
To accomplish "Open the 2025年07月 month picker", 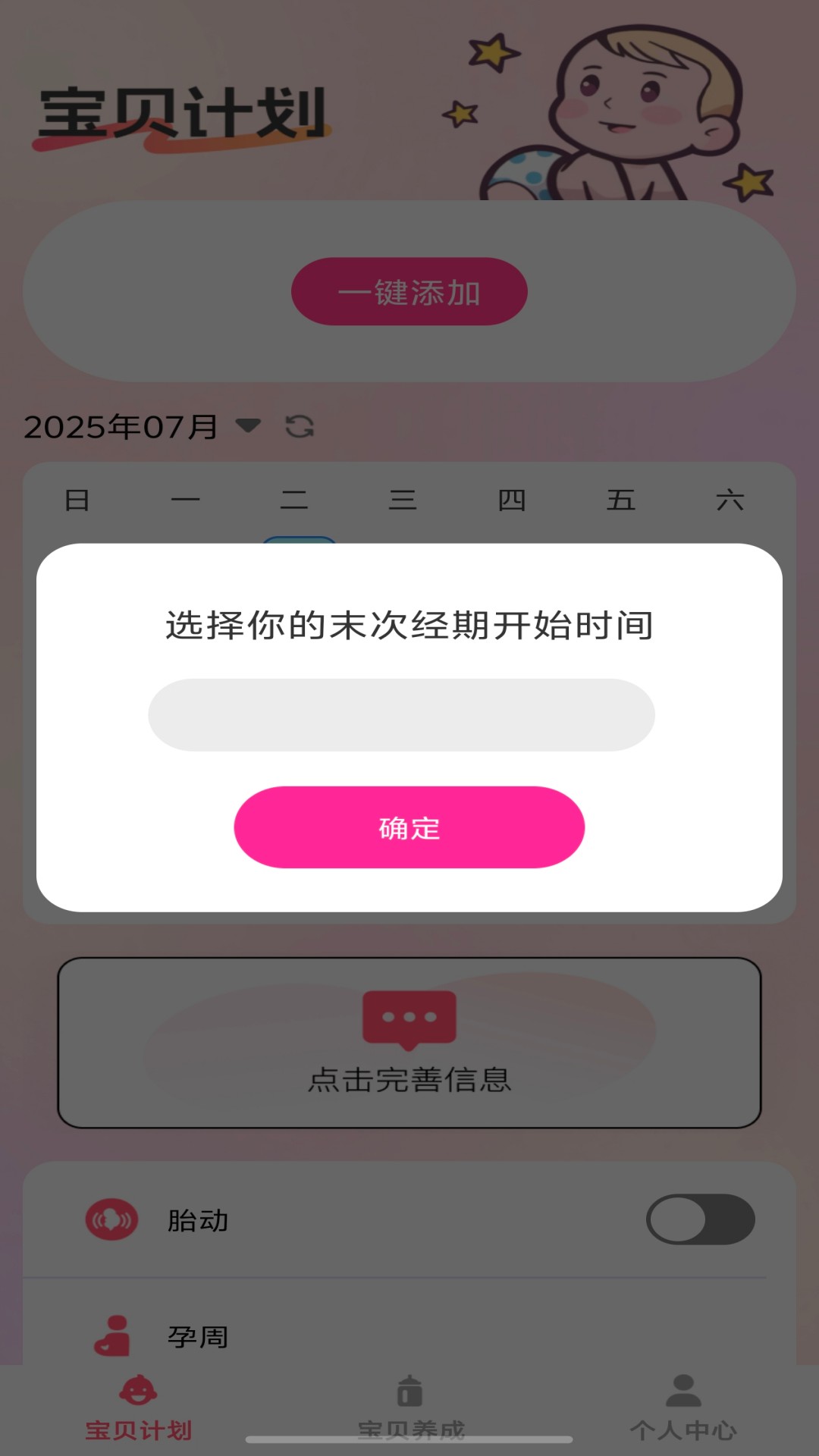I will coord(121,425).
